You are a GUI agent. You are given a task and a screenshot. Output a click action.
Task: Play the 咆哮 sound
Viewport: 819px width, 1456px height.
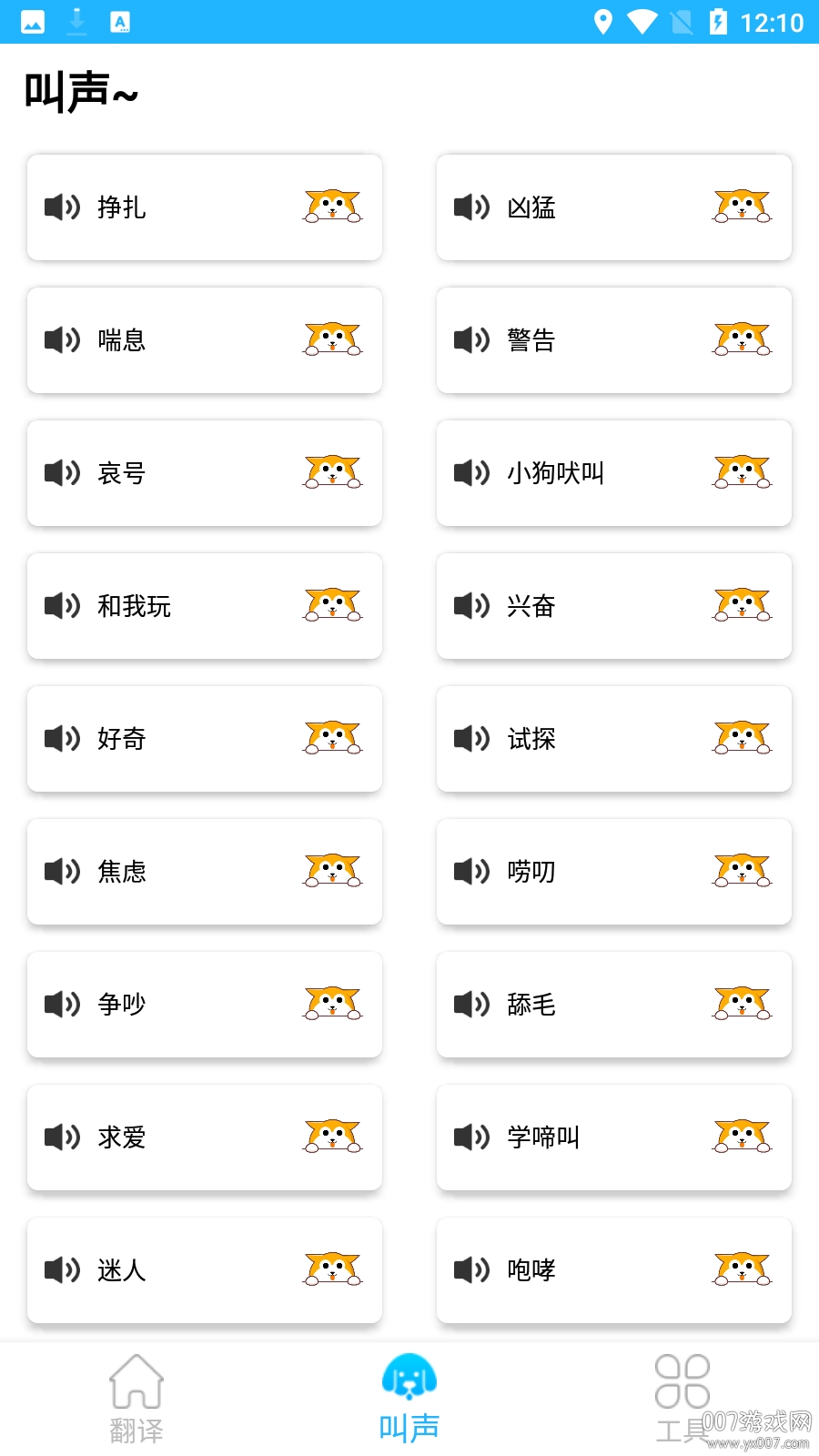(x=613, y=1270)
